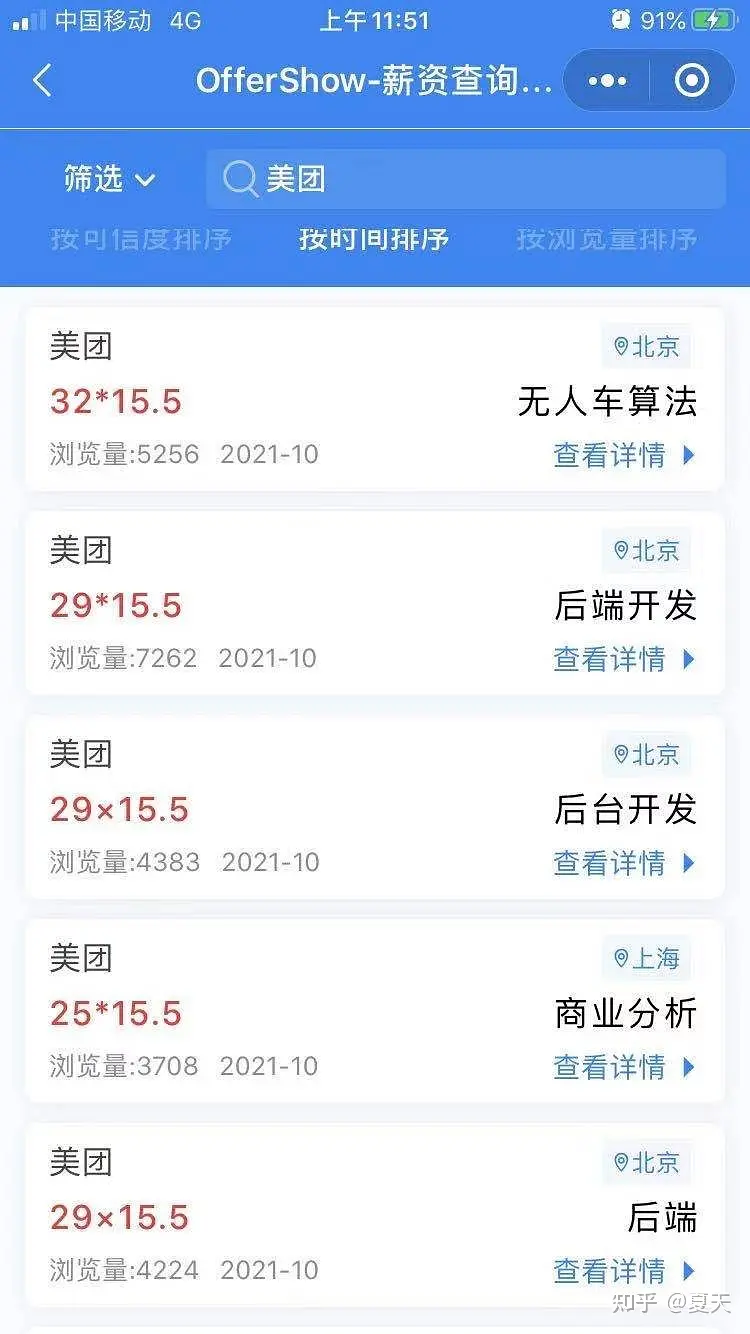Sort results by 按可信度排序
Viewport: 750px width, 1334px height.
141,239
